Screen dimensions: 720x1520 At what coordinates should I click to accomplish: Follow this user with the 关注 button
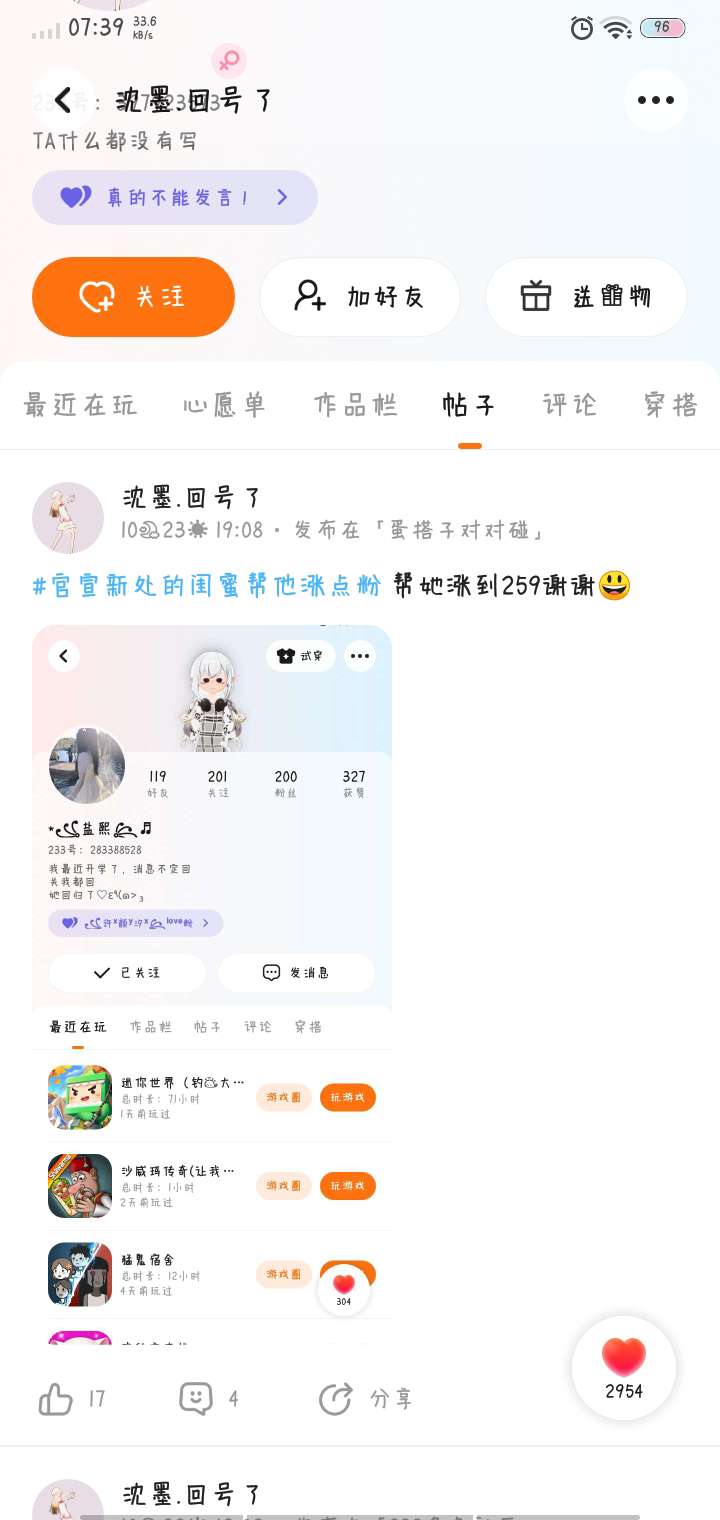(x=133, y=297)
